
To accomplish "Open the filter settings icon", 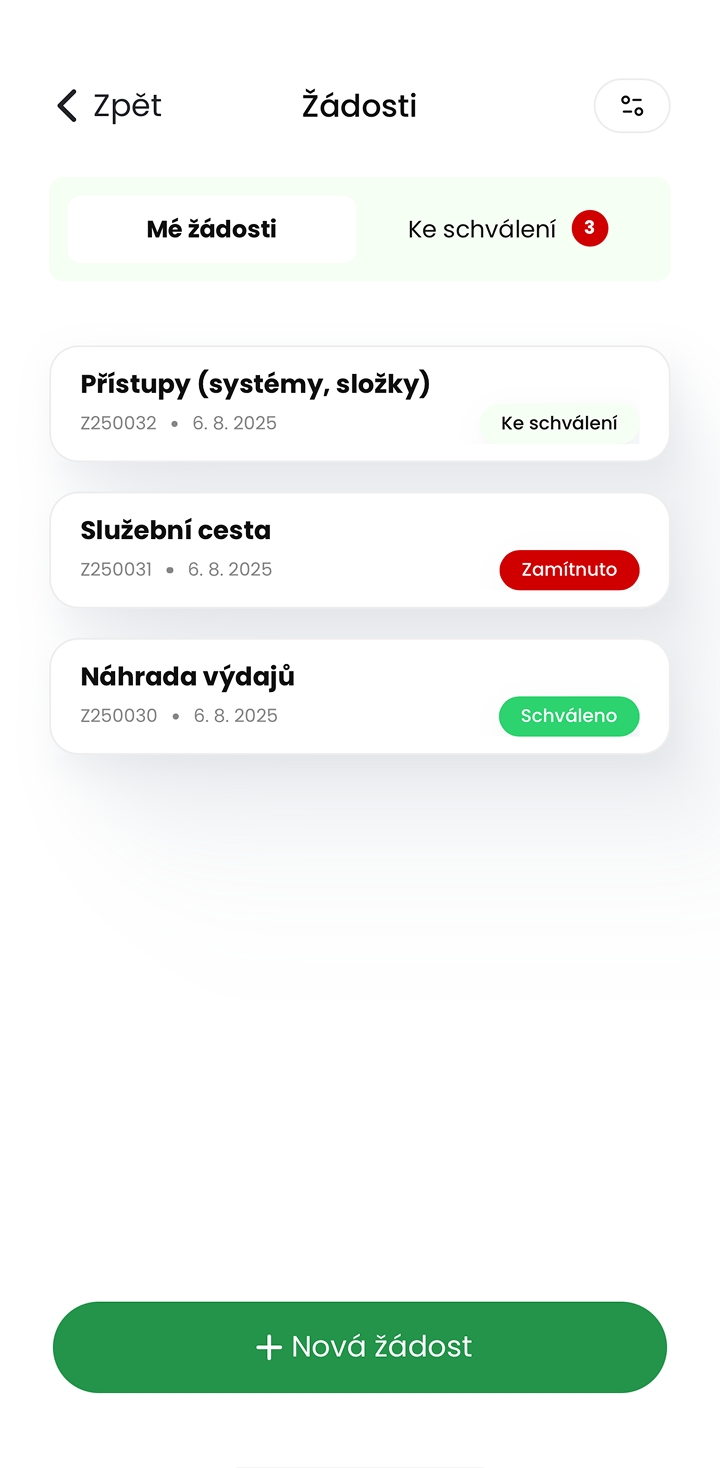I will click(x=631, y=106).
